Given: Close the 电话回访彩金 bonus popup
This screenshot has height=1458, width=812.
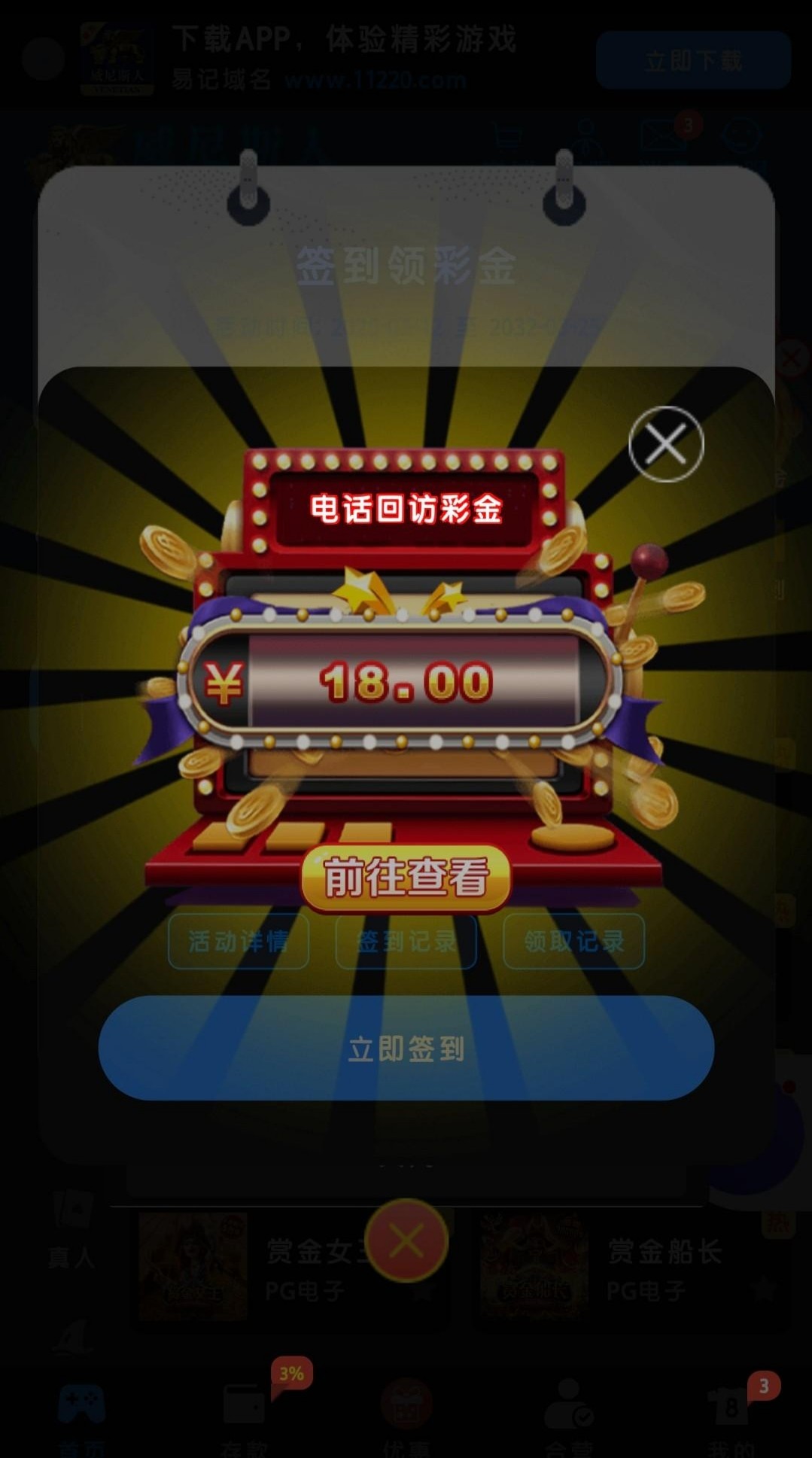Looking at the screenshot, I should click(x=665, y=443).
